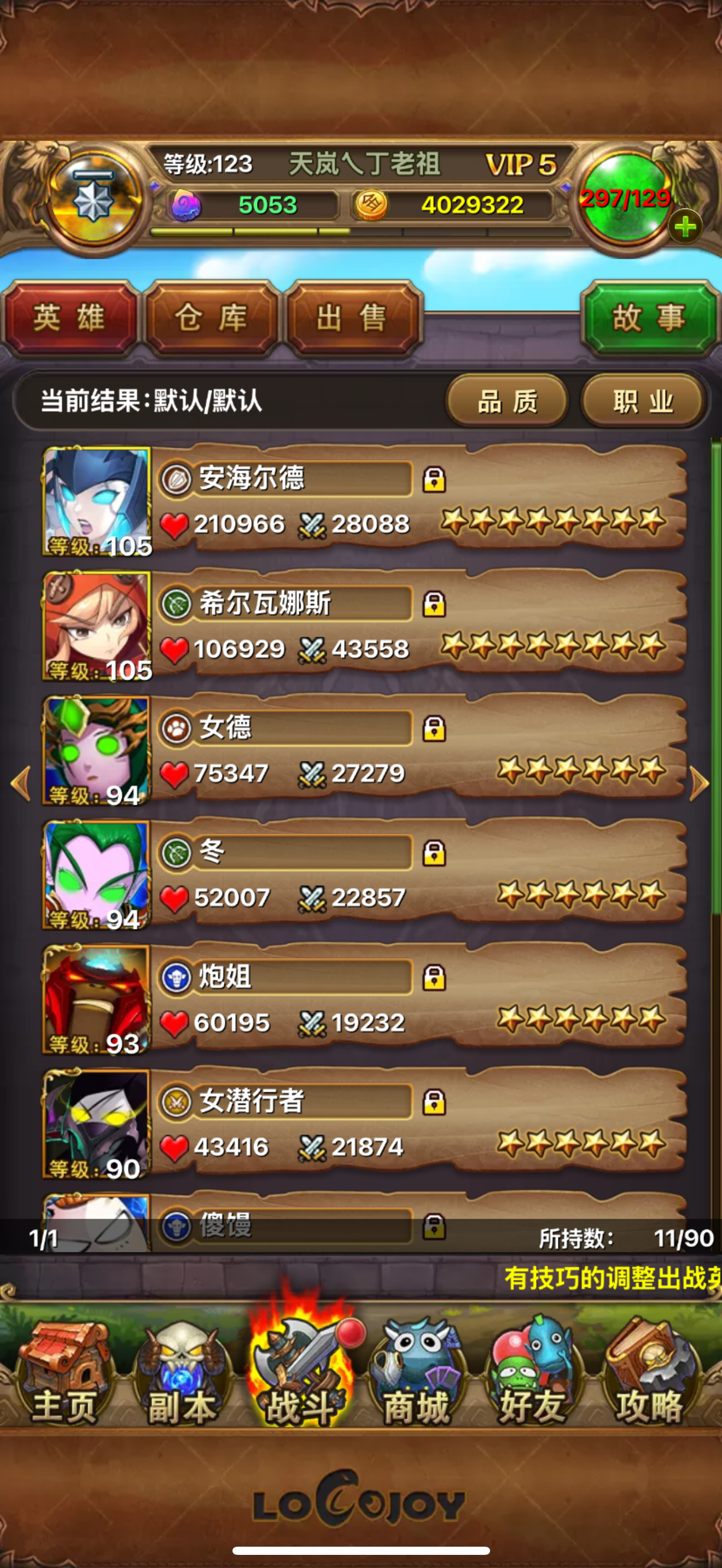The width and height of the screenshot is (722, 1568).
Task: Open the green 故事 button
Action: point(649,318)
